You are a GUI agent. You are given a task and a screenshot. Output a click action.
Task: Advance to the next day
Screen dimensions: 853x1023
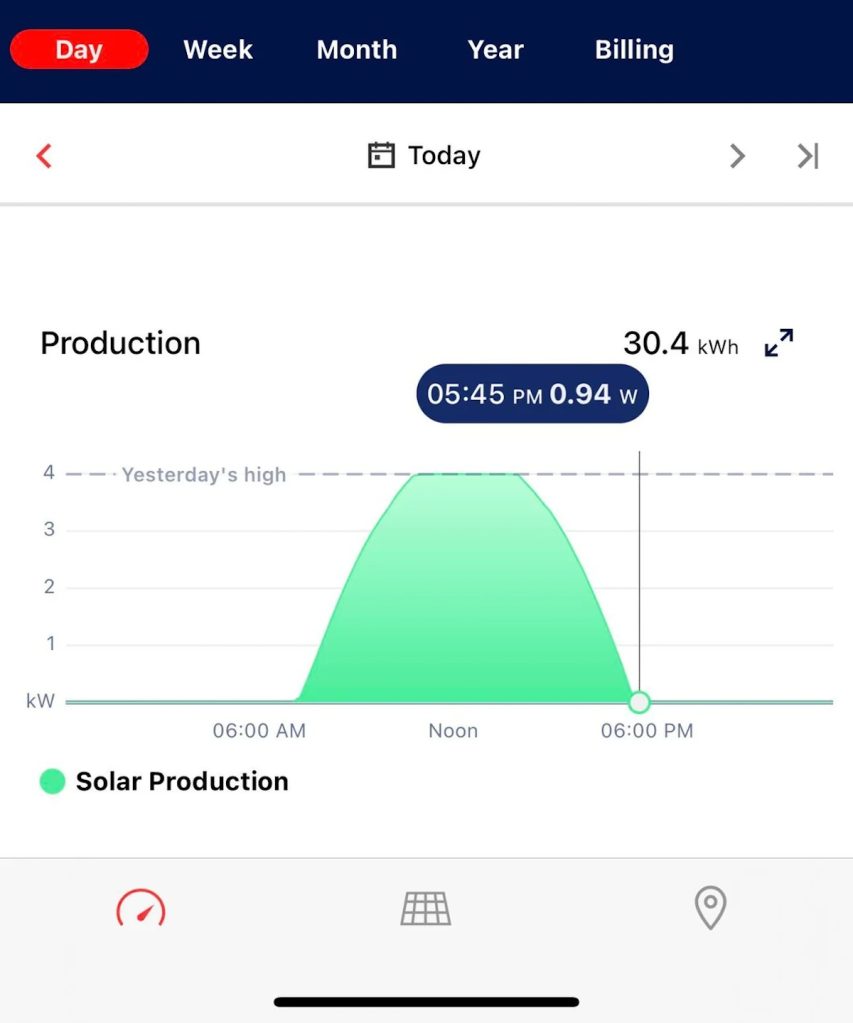coord(737,155)
